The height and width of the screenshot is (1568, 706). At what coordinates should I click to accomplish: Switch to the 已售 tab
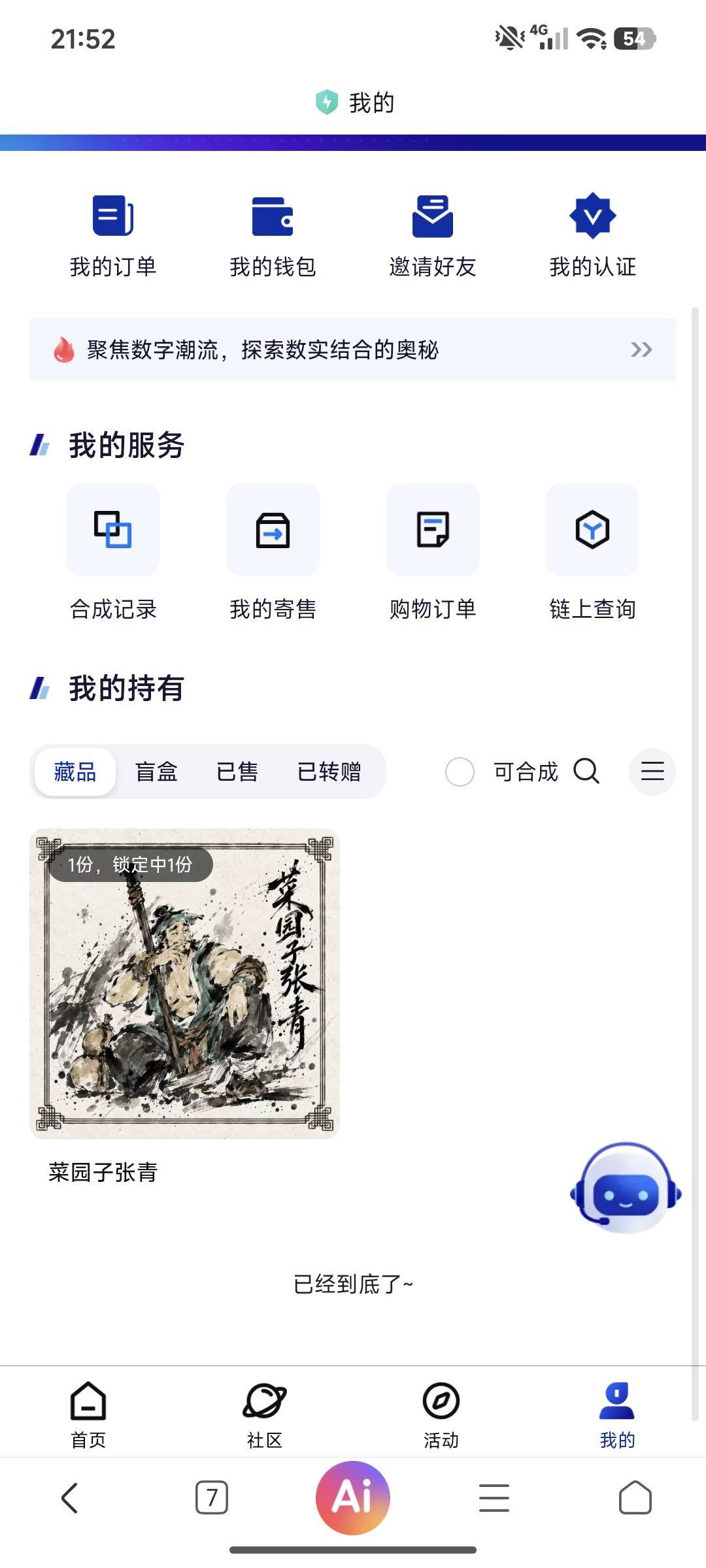pyautogui.click(x=237, y=772)
